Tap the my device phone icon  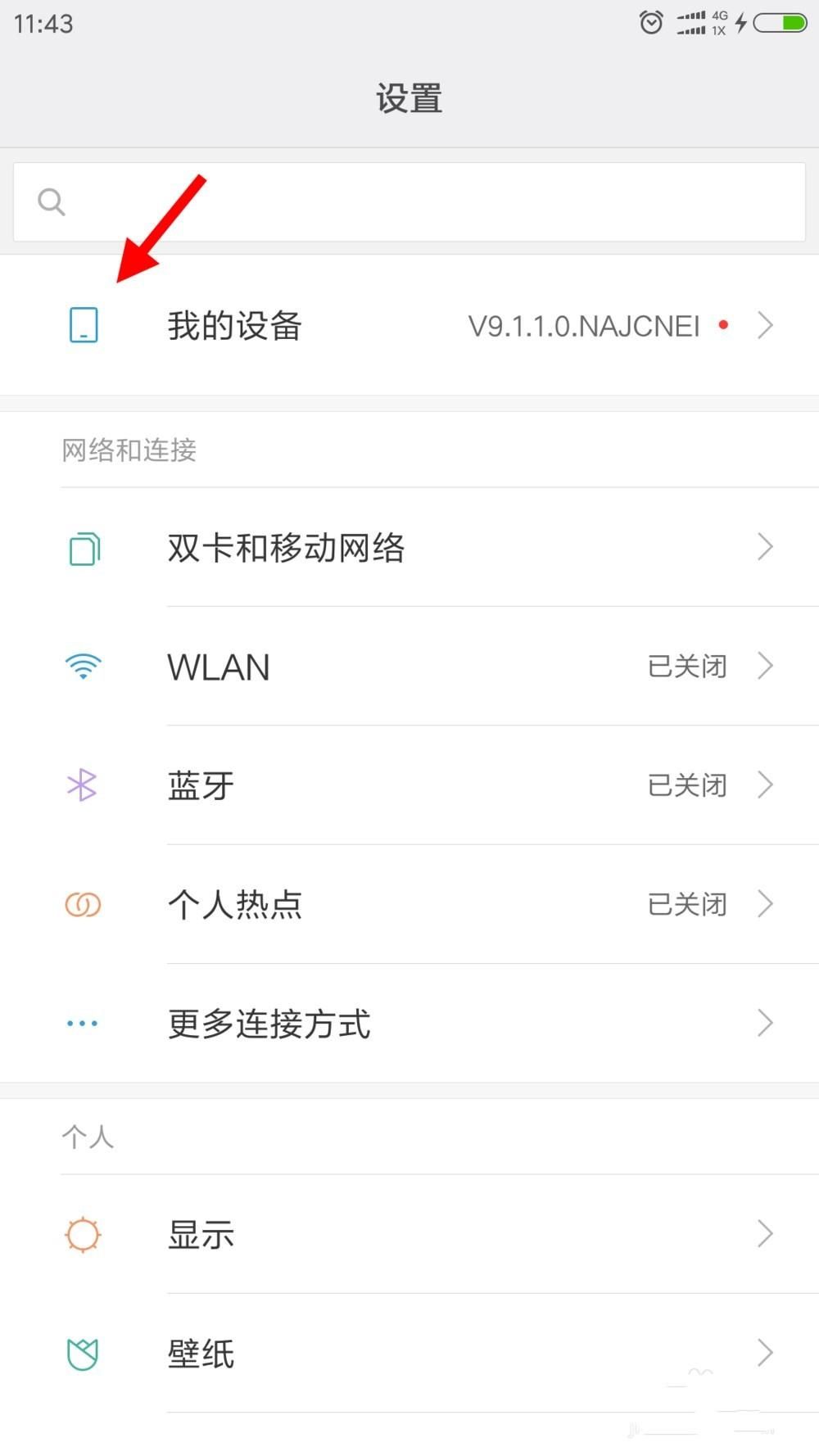click(x=83, y=324)
